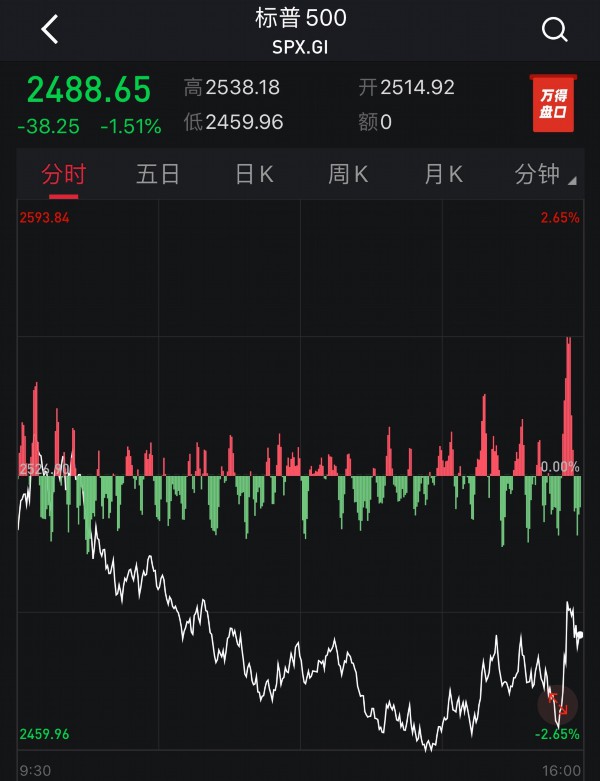The height and width of the screenshot is (781, 600).
Task: Select the 分时 chart tab
Action: (x=63, y=175)
